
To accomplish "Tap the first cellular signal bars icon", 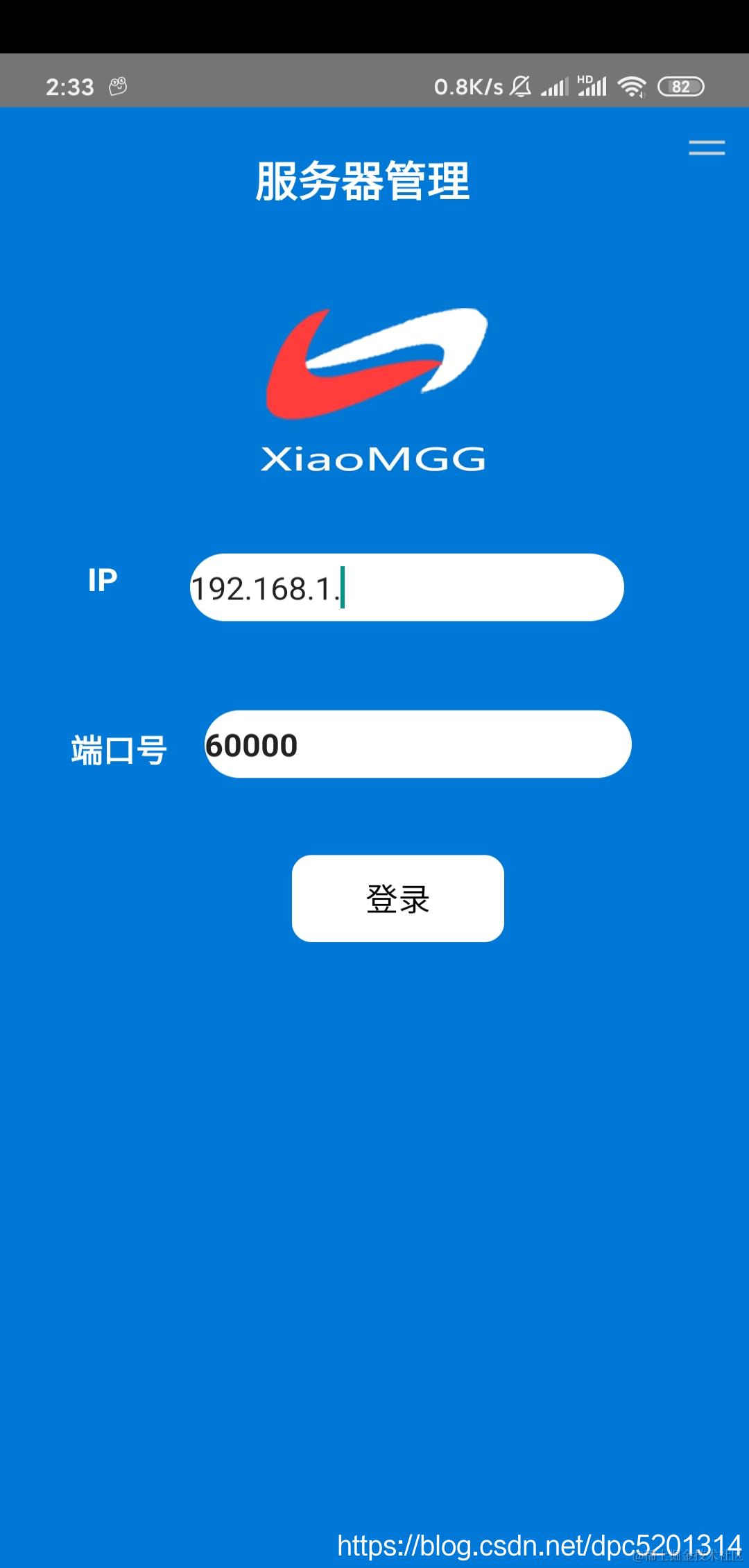I will tap(555, 87).
